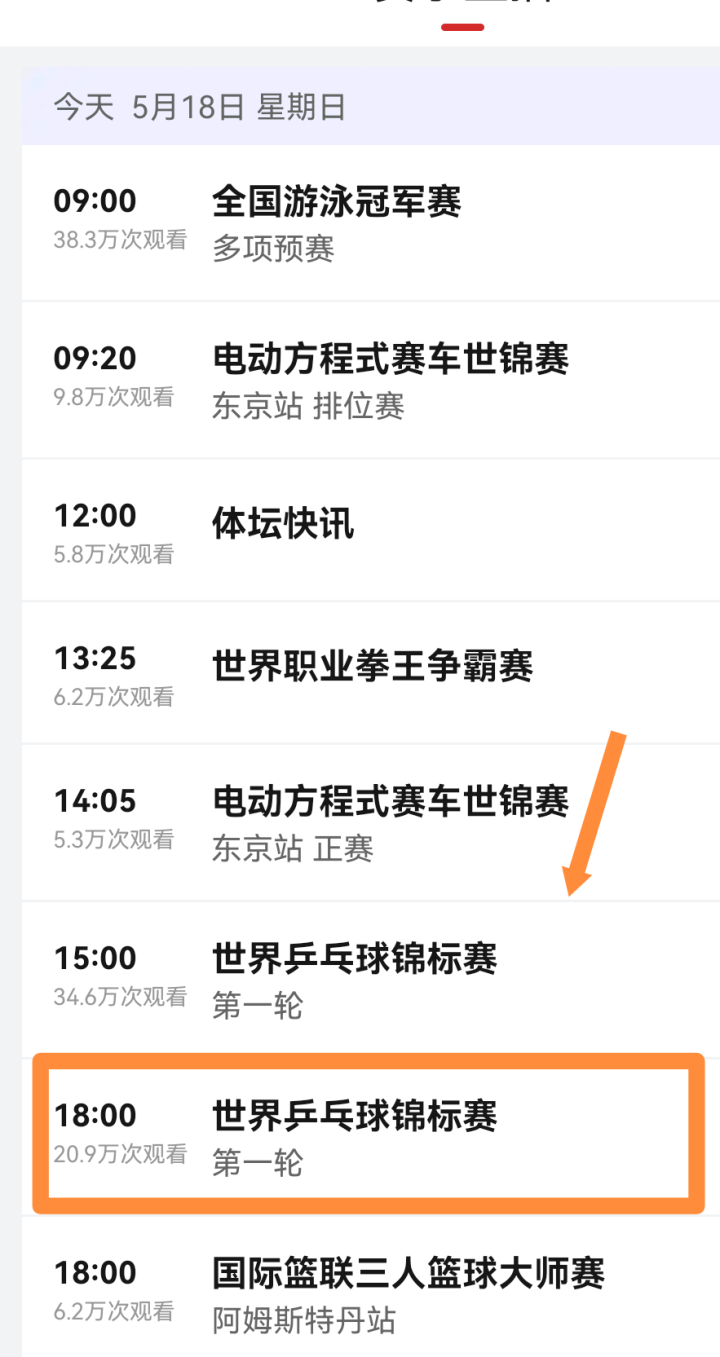Open the 09:00 全国游泳冠军赛 program
Viewport: 720px width, 1357px height.
coord(371,222)
